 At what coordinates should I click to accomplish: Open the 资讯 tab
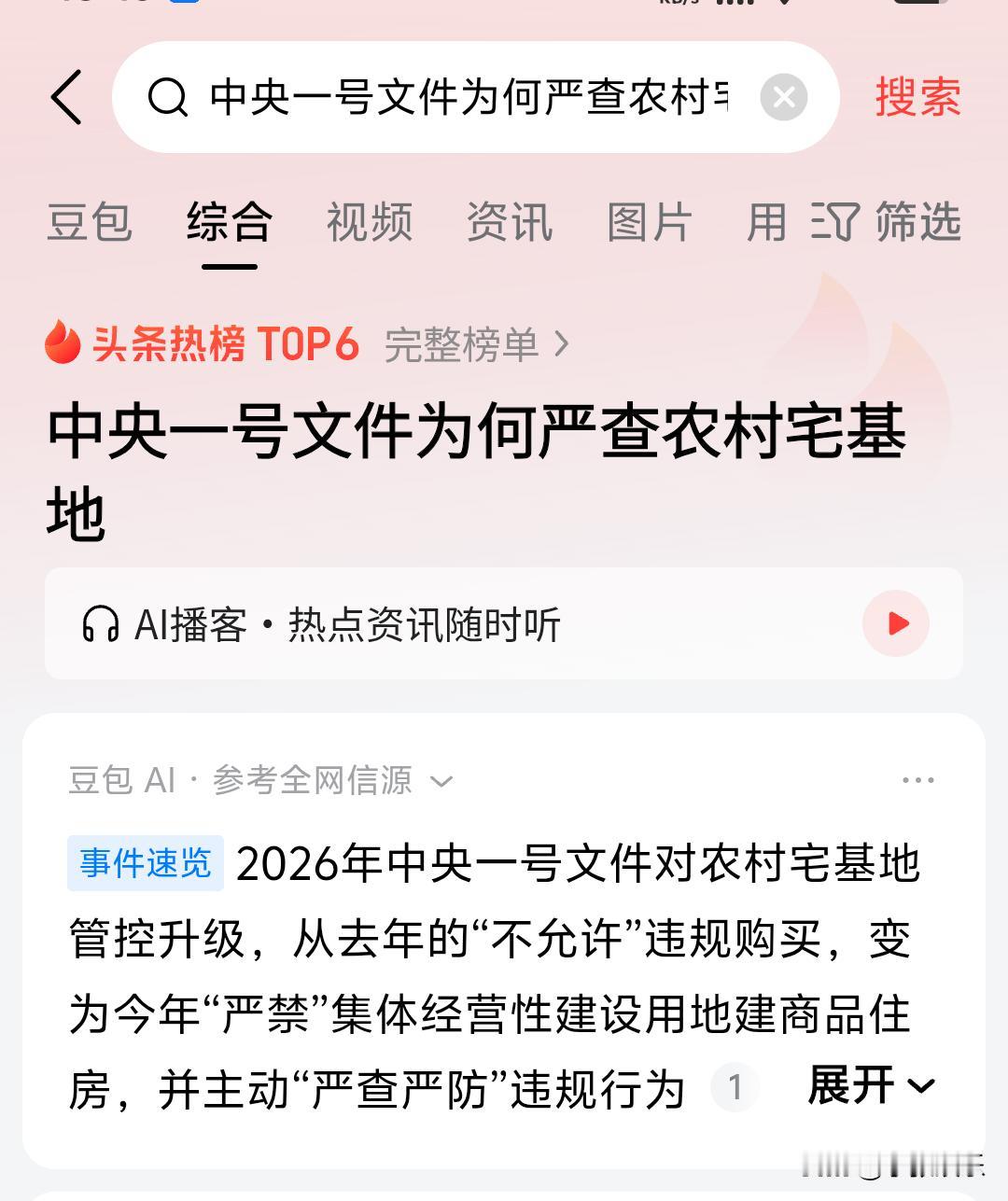[x=509, y=224]
